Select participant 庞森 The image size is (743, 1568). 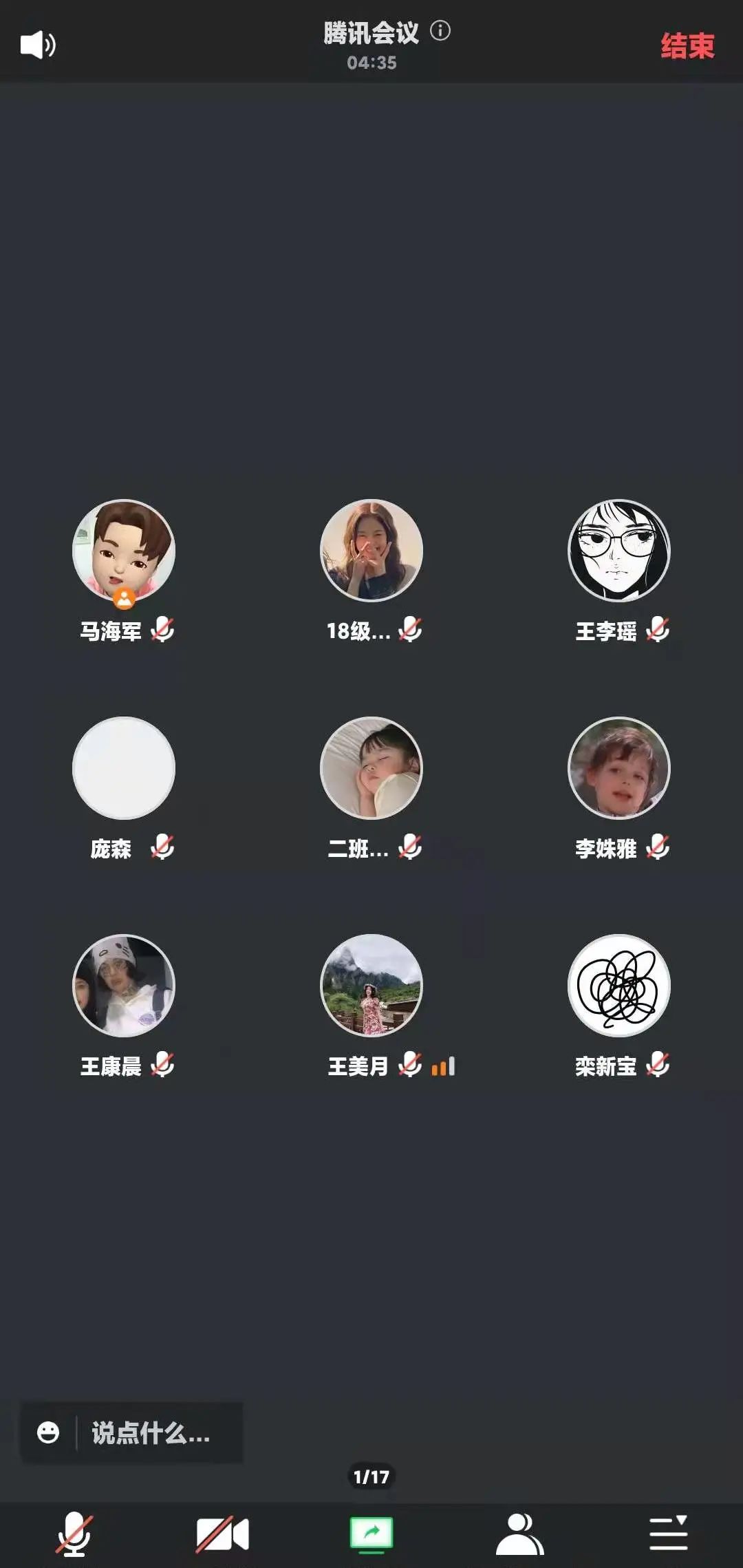coord(124,768)
